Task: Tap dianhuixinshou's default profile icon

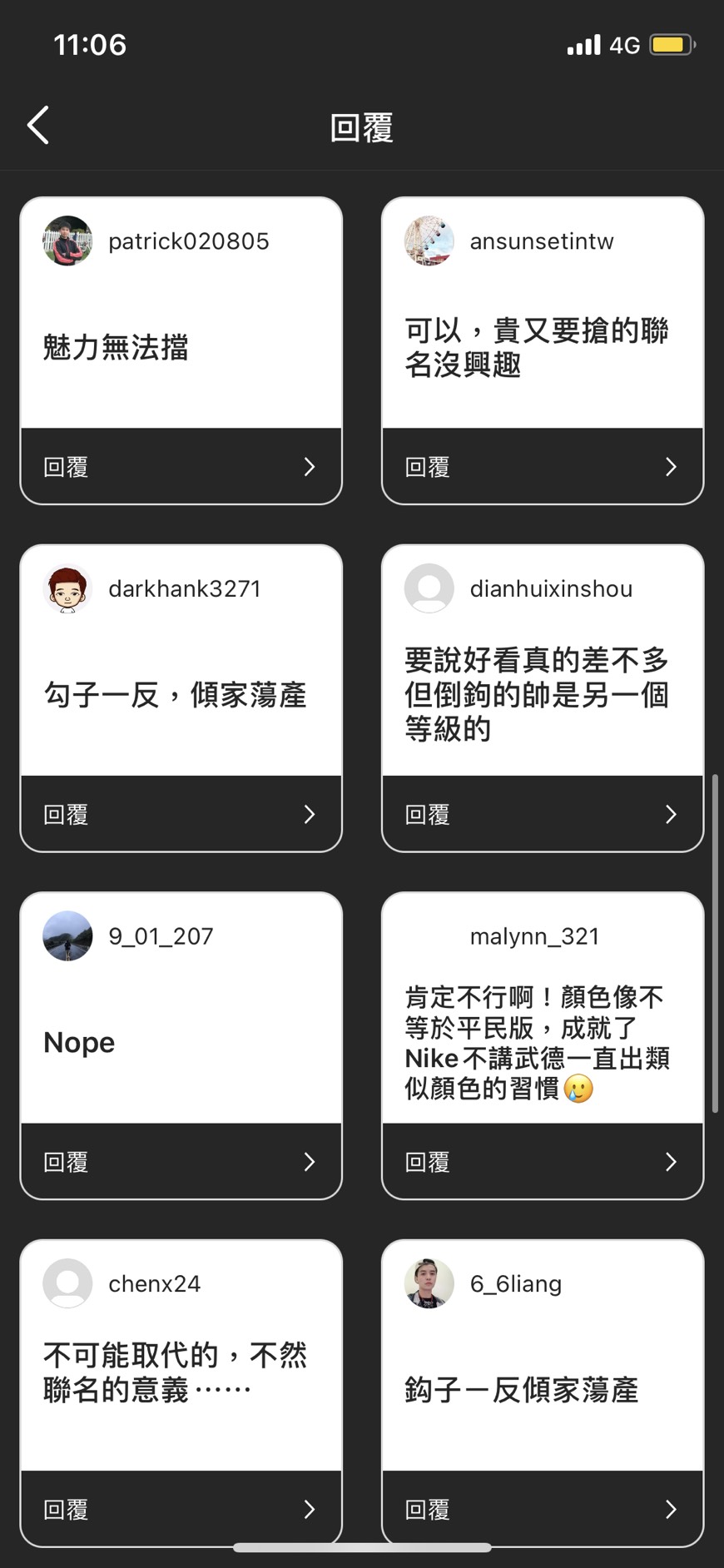Action: [x=429, y=588]
